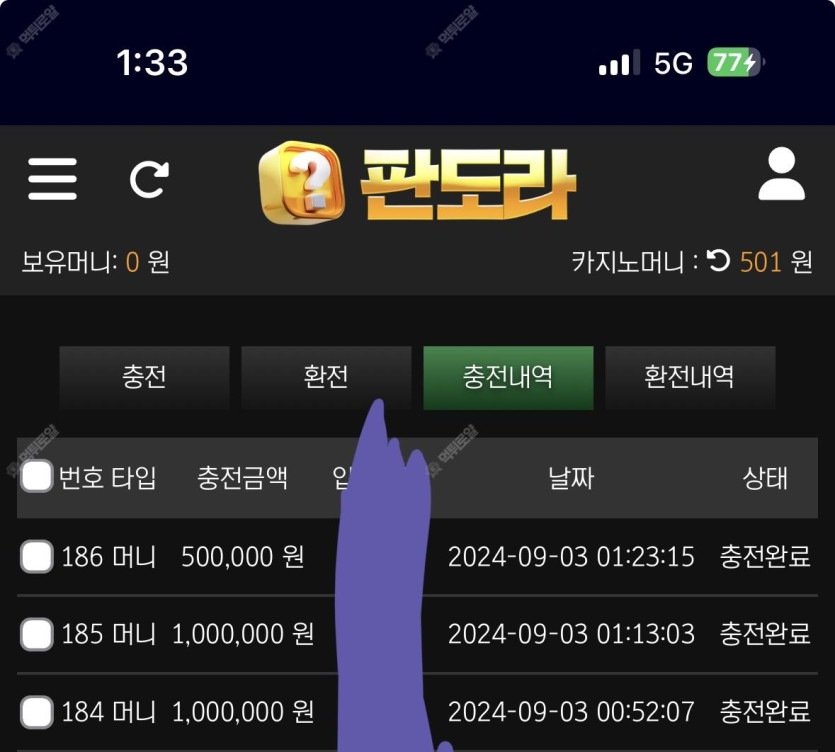Image resolution: width=835 pixels, height=752 pixels.
Task: Select the 충전내역 tab
Action: coord(508,377)
